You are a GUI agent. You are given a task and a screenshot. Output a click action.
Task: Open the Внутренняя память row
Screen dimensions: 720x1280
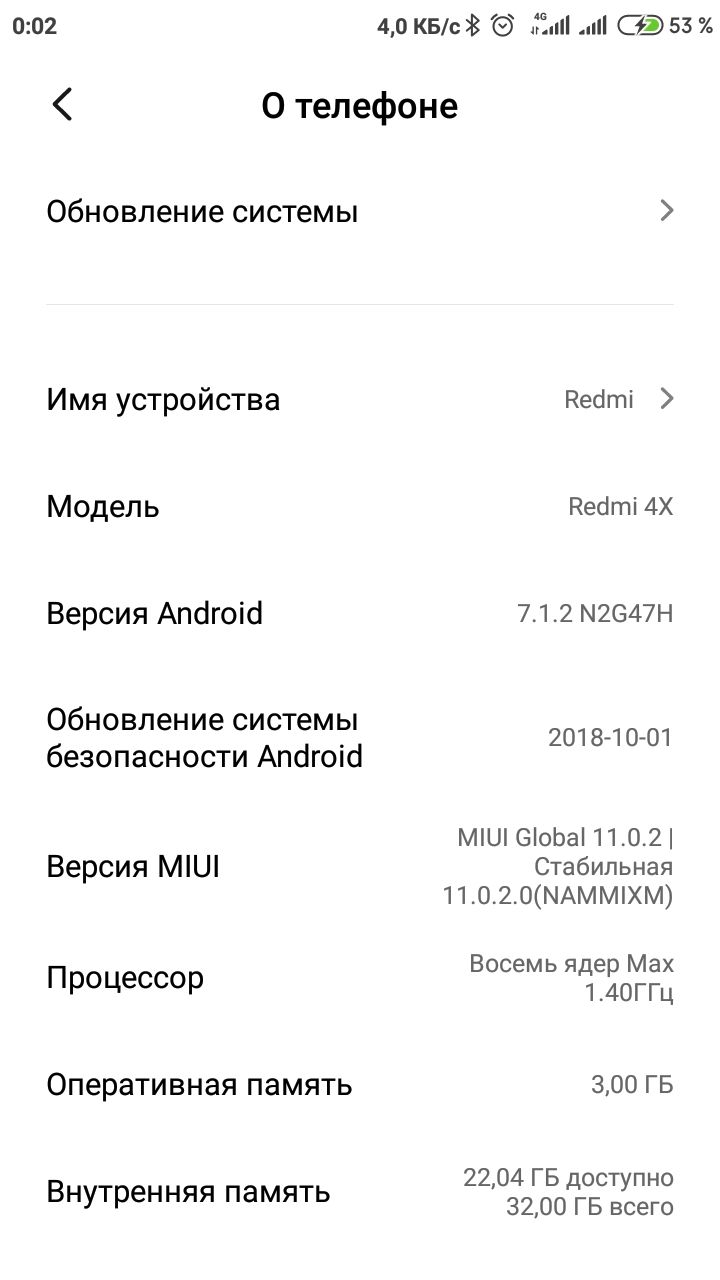pos(360,1192)
